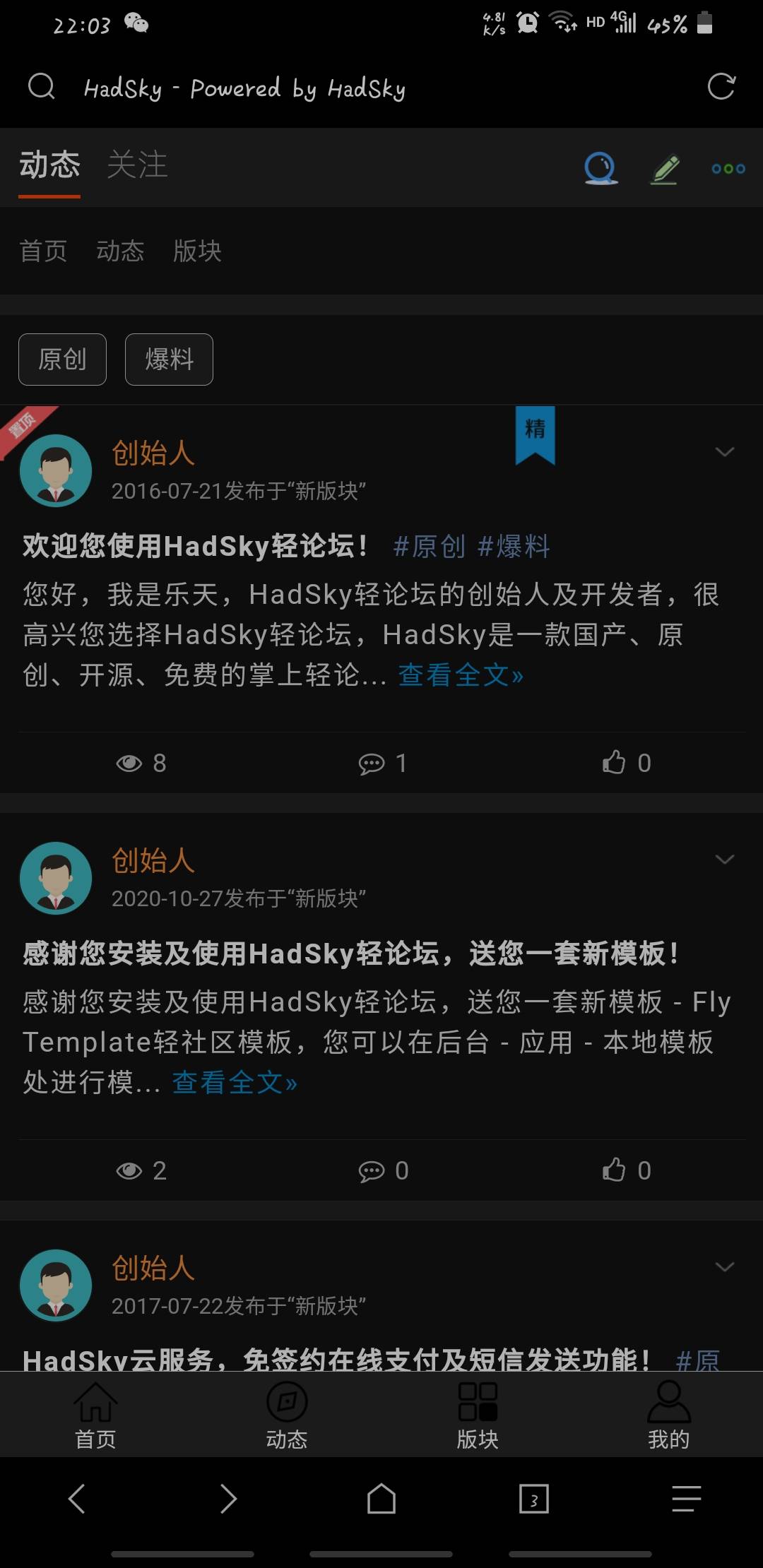
Task: Compose a new post with the pencil
Action: (x=664, y=168)
